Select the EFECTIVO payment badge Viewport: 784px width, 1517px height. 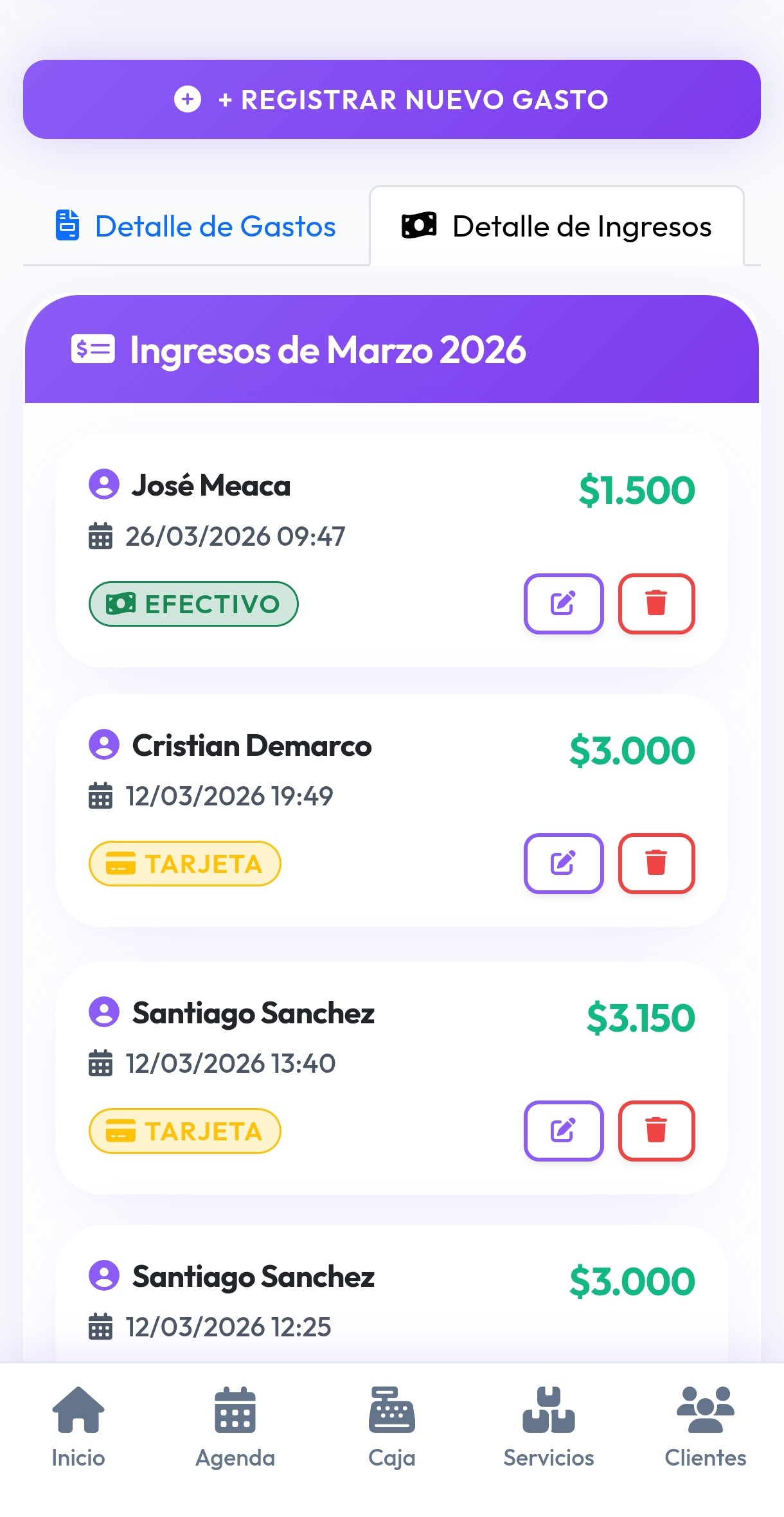click(193, 603)
